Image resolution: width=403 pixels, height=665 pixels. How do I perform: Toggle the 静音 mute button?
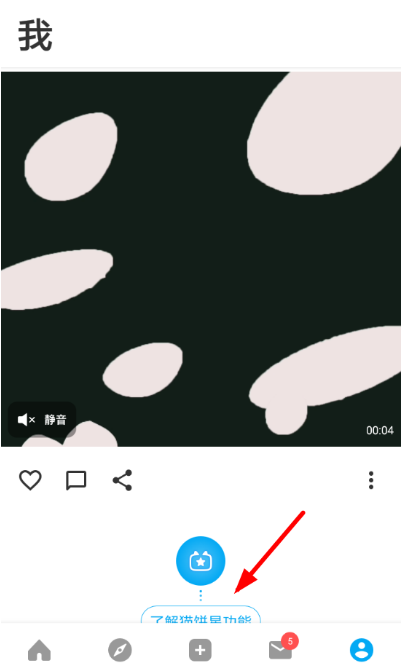click(x=42, y=419)
